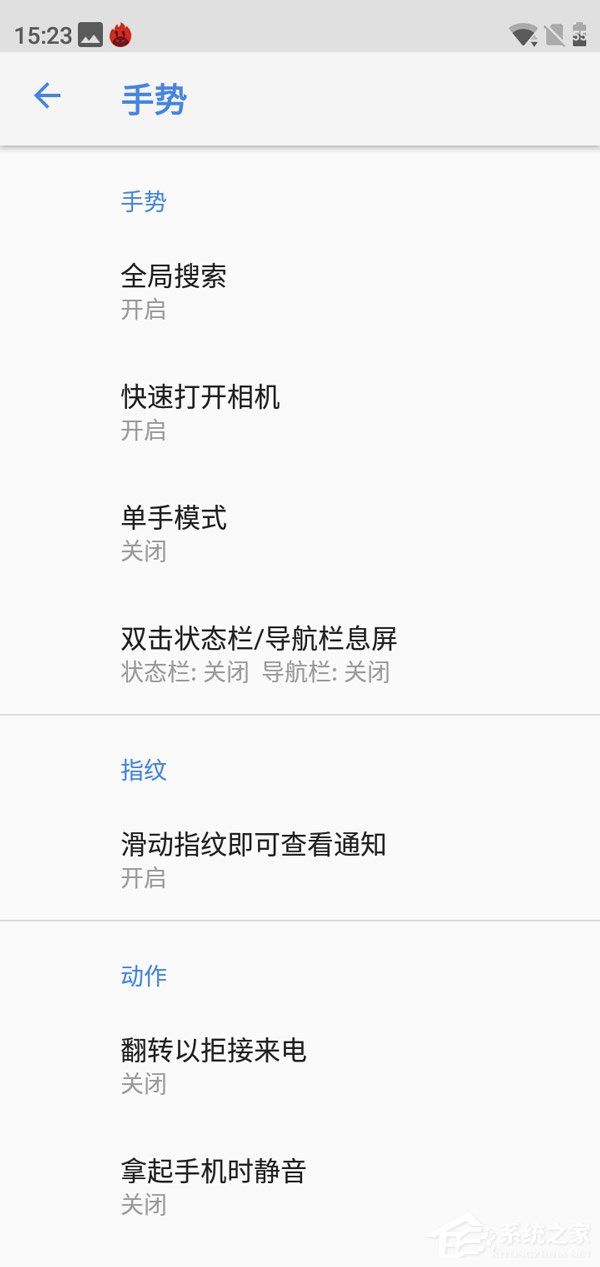Go back from the 手势 settings page
The width and height of the screenshot is (600, 1267).
pos(47,97)
